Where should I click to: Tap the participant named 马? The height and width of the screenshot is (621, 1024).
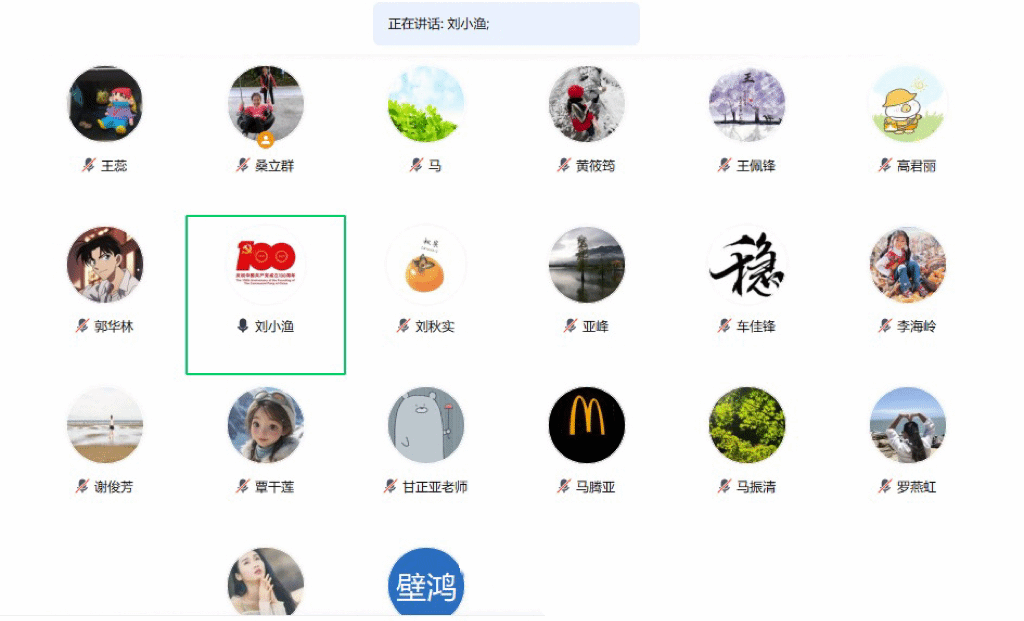tap(426, 105)
